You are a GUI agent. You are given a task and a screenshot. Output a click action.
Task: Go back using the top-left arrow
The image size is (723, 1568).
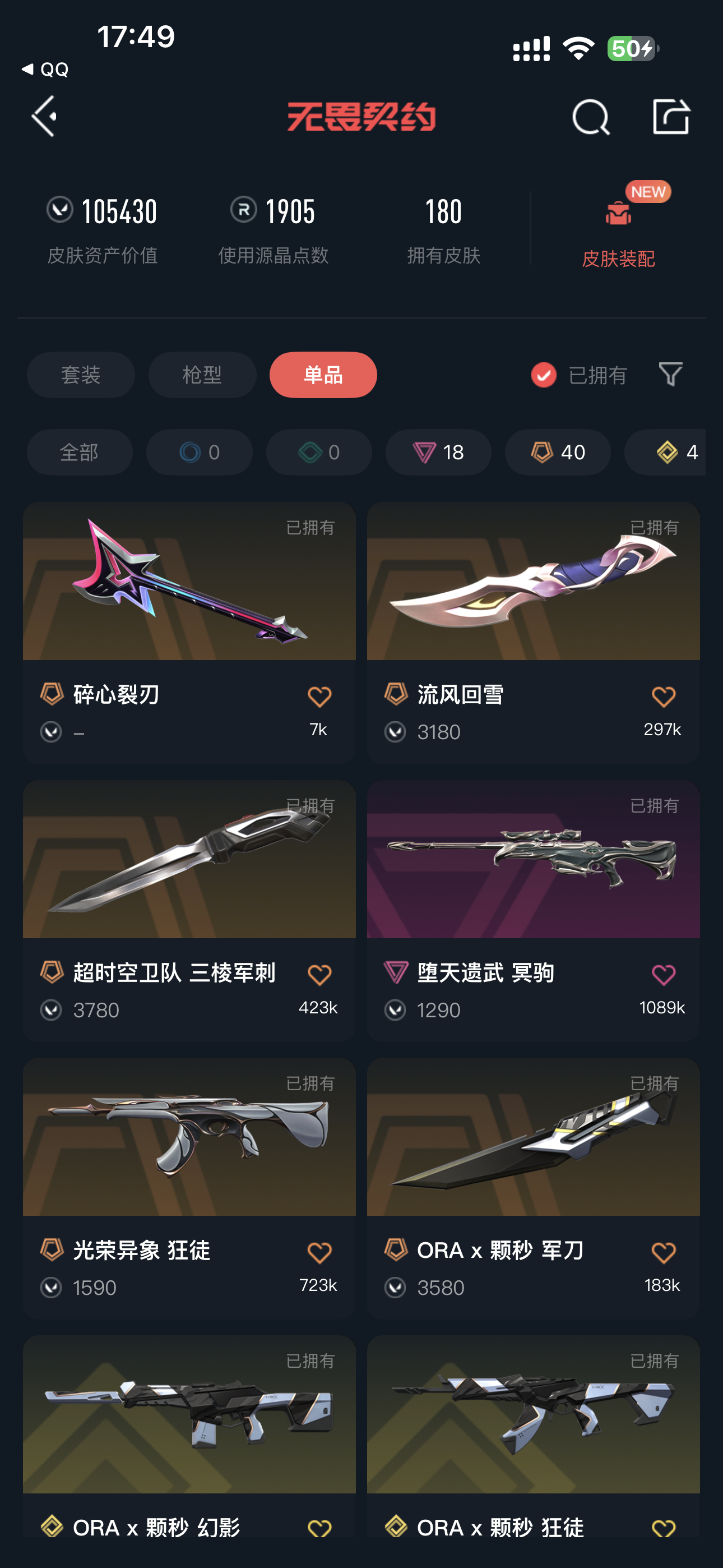(x=44, y=116)
